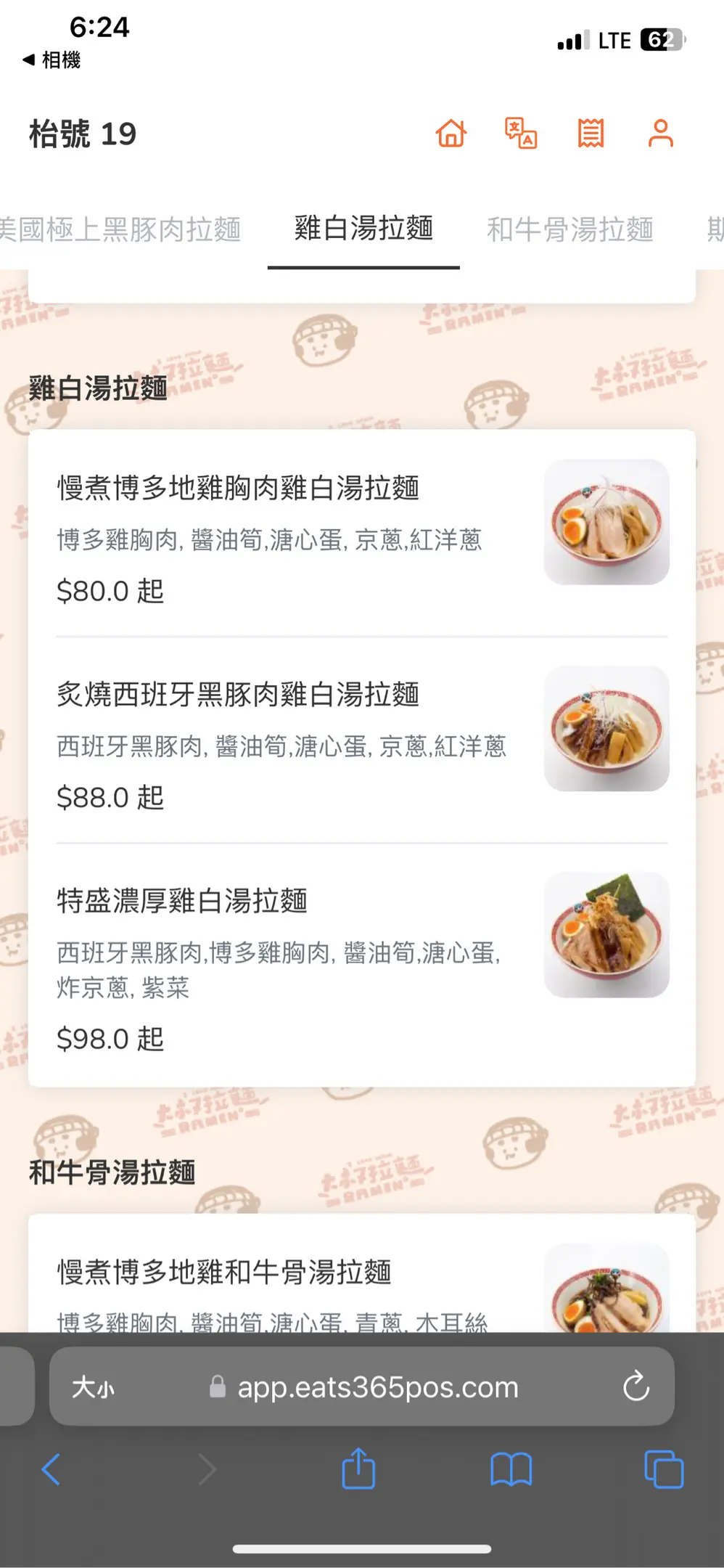Go to the restaurant home page icon
Viewport: 724px width, 1568px height.
click(x=451, y=134)
